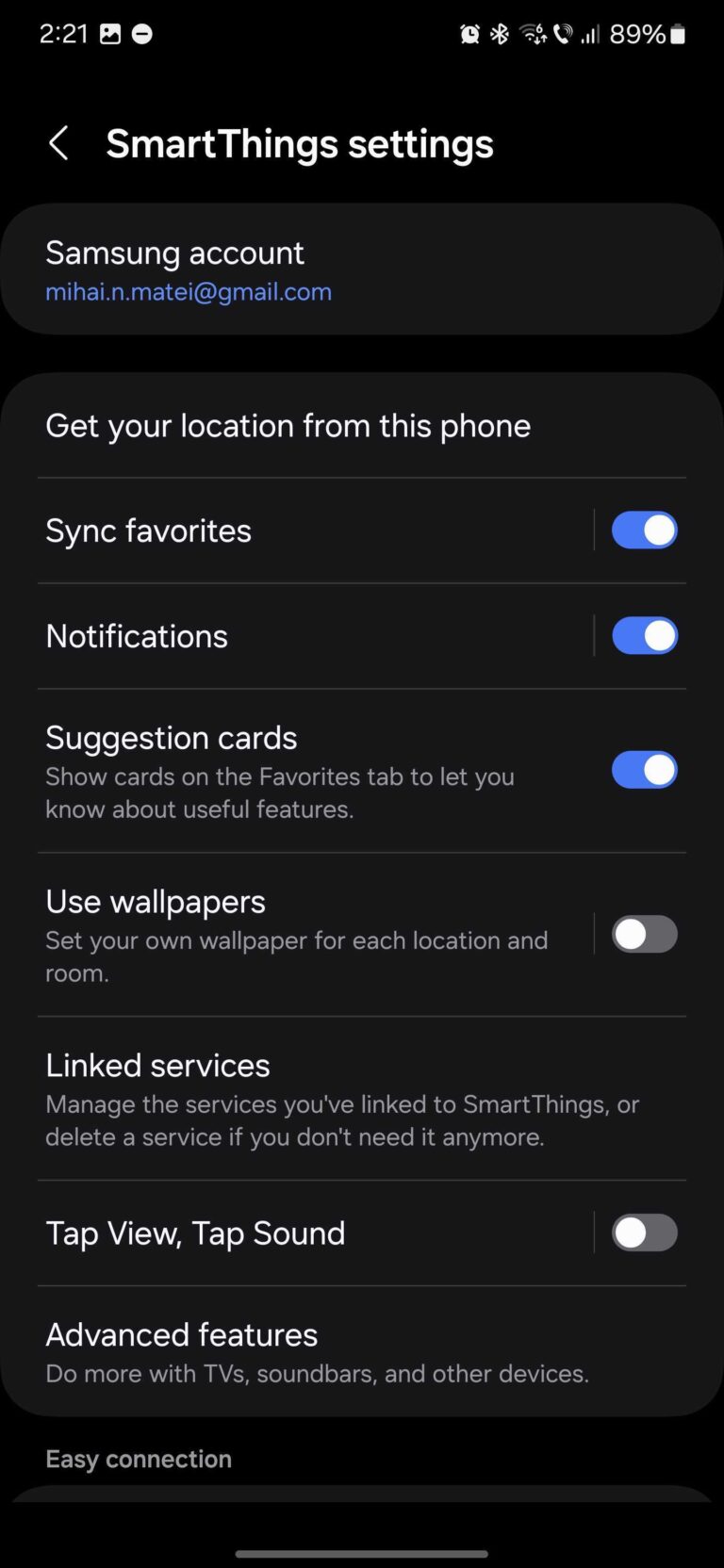Image resolution: width=724 pixels, height=1568 pixels.
Task: Tap the Easy connection section header
Action: (138, 1459)
